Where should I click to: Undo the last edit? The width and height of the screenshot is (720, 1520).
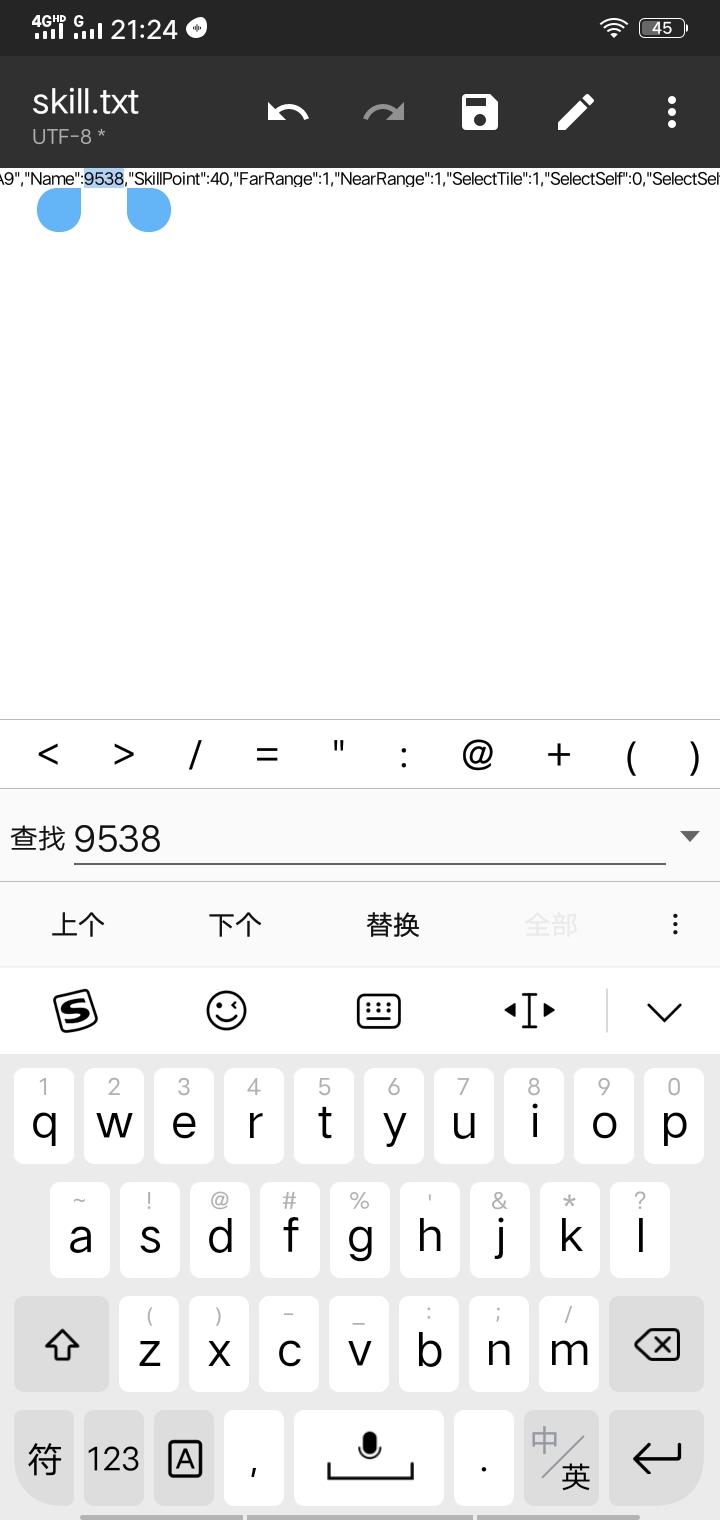[288, 111]
